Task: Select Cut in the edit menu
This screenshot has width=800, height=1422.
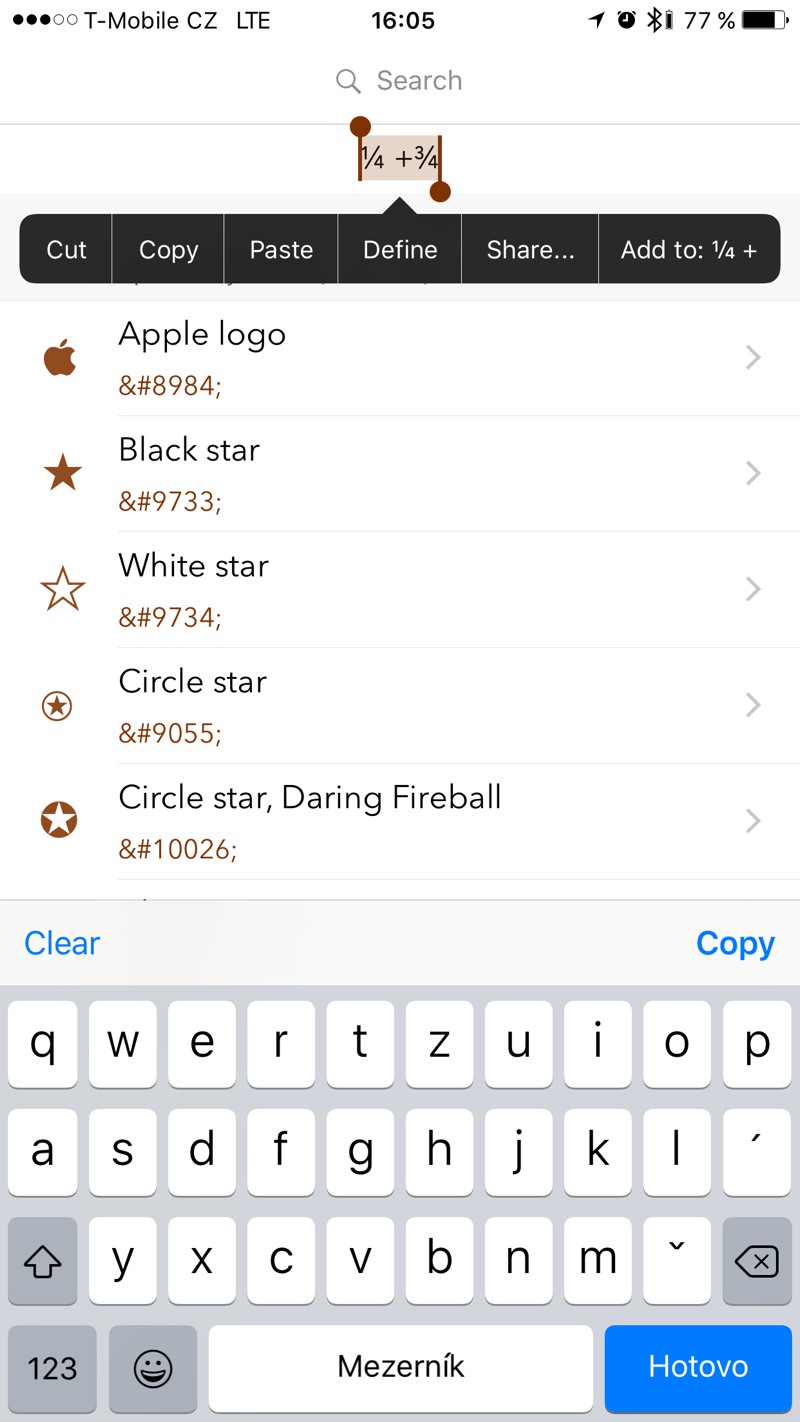Action: [66, 250]
